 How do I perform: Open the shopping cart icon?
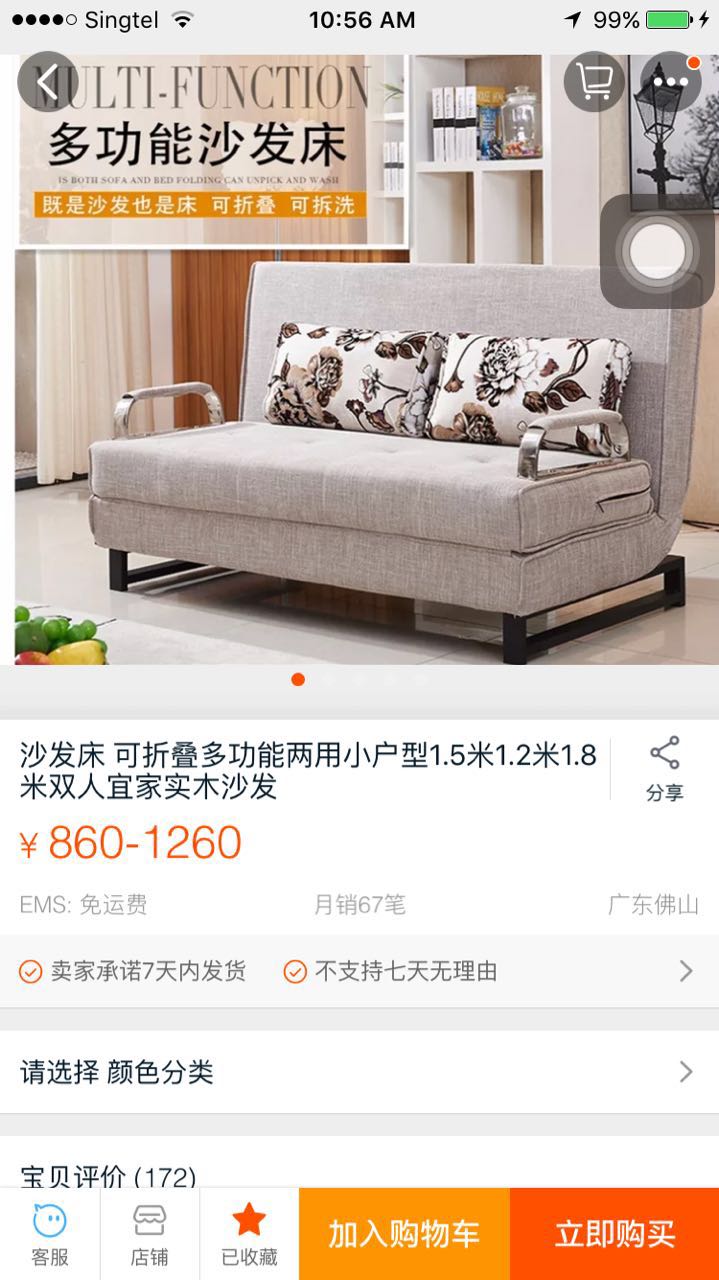point(594,81)
